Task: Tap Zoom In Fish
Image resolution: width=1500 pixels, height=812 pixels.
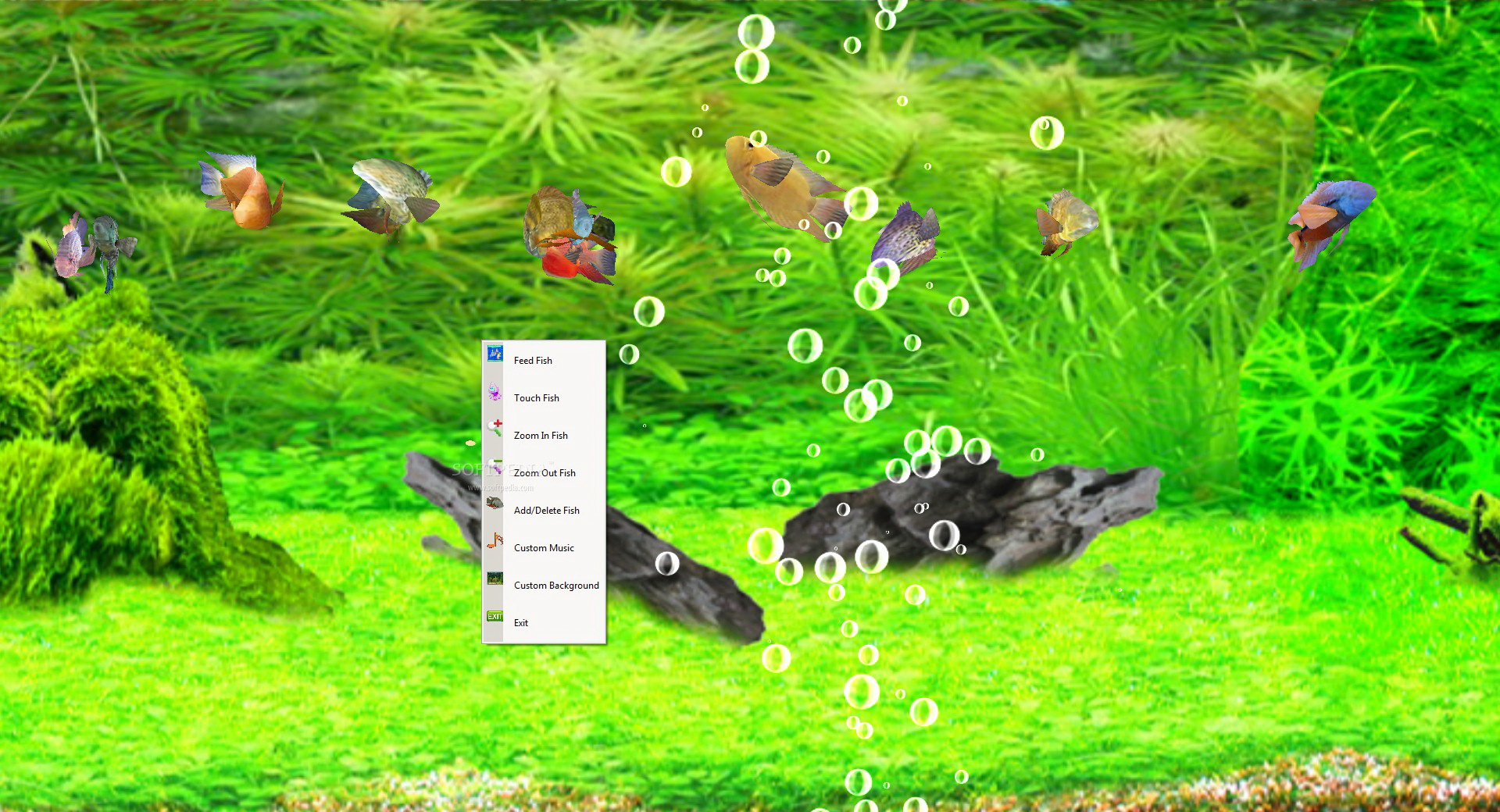Action: (541, 435)
